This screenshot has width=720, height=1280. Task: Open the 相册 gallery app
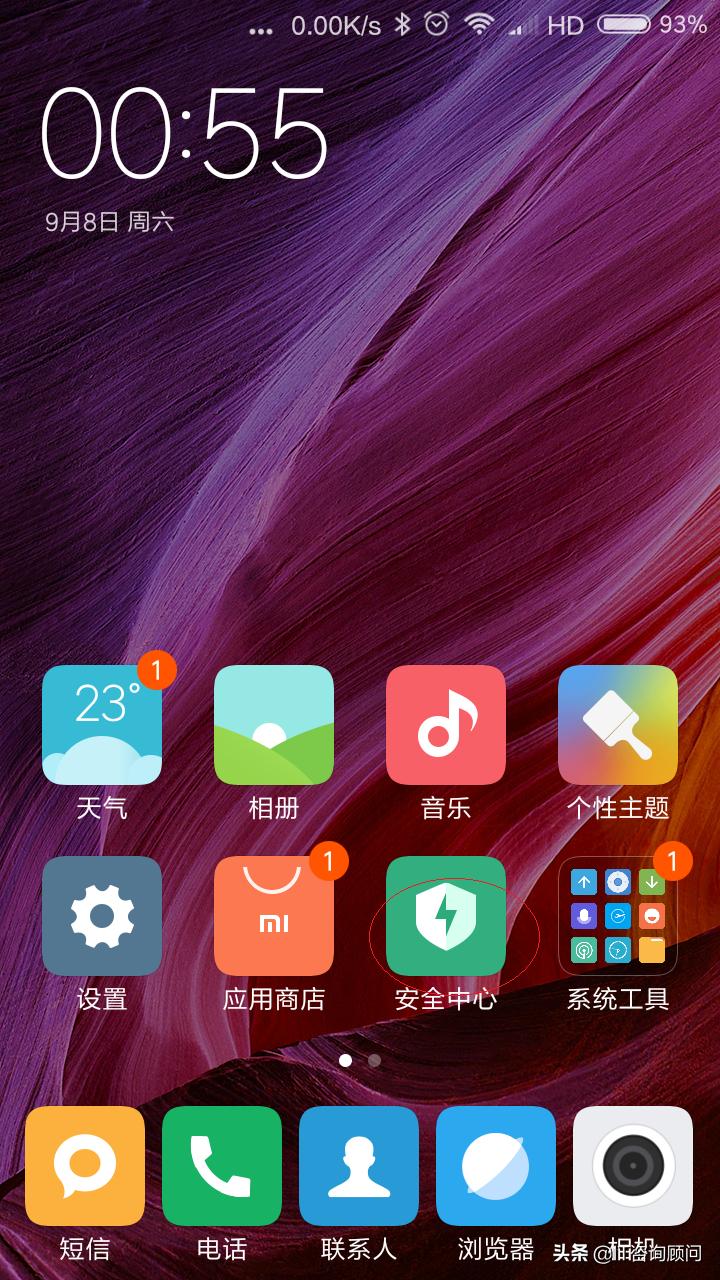[274, 725]
